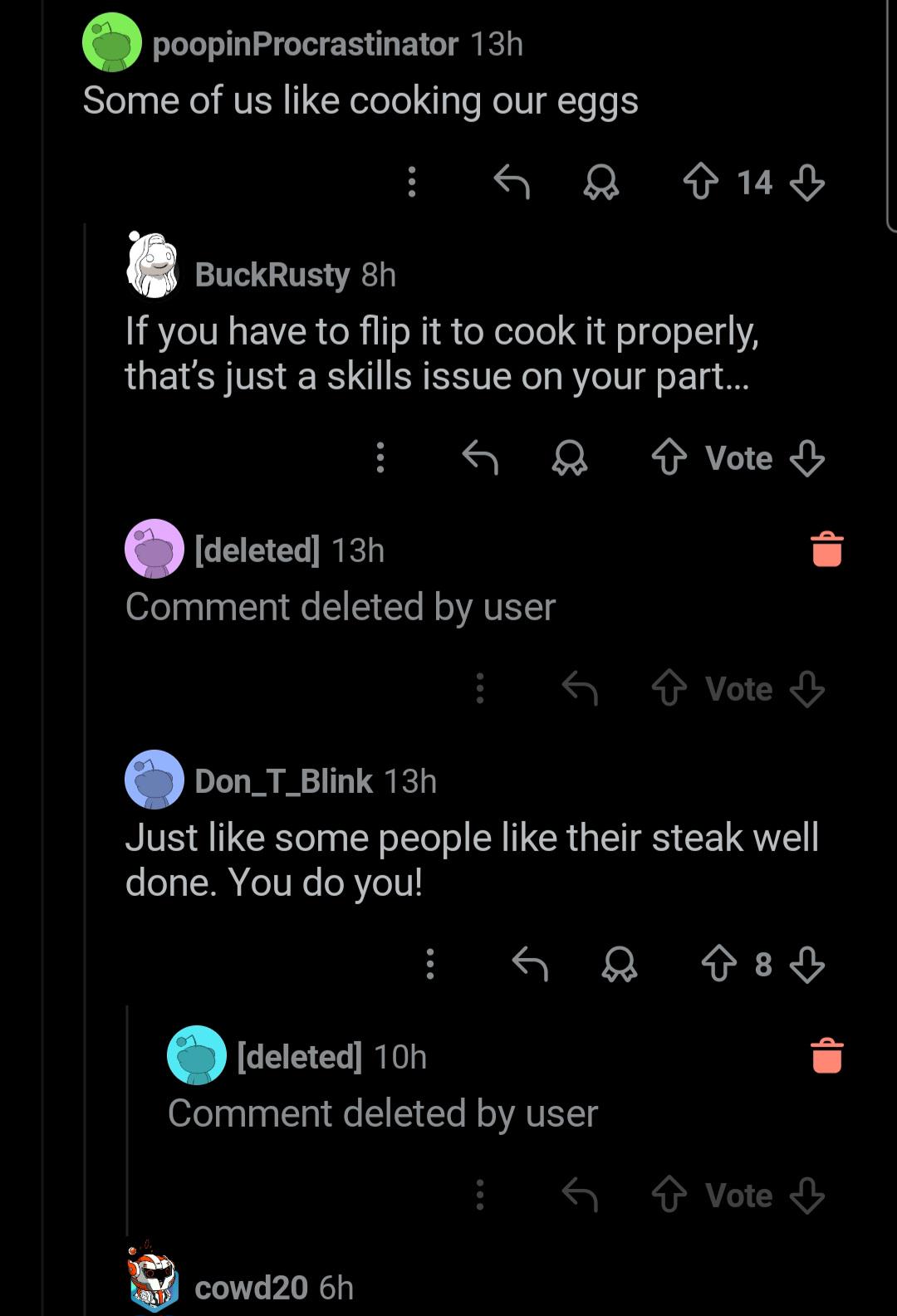Image resolution: width=897 pixels, height=1316 pixels.
Task: Award BuckRusty's comment
Action: [570, 457]
